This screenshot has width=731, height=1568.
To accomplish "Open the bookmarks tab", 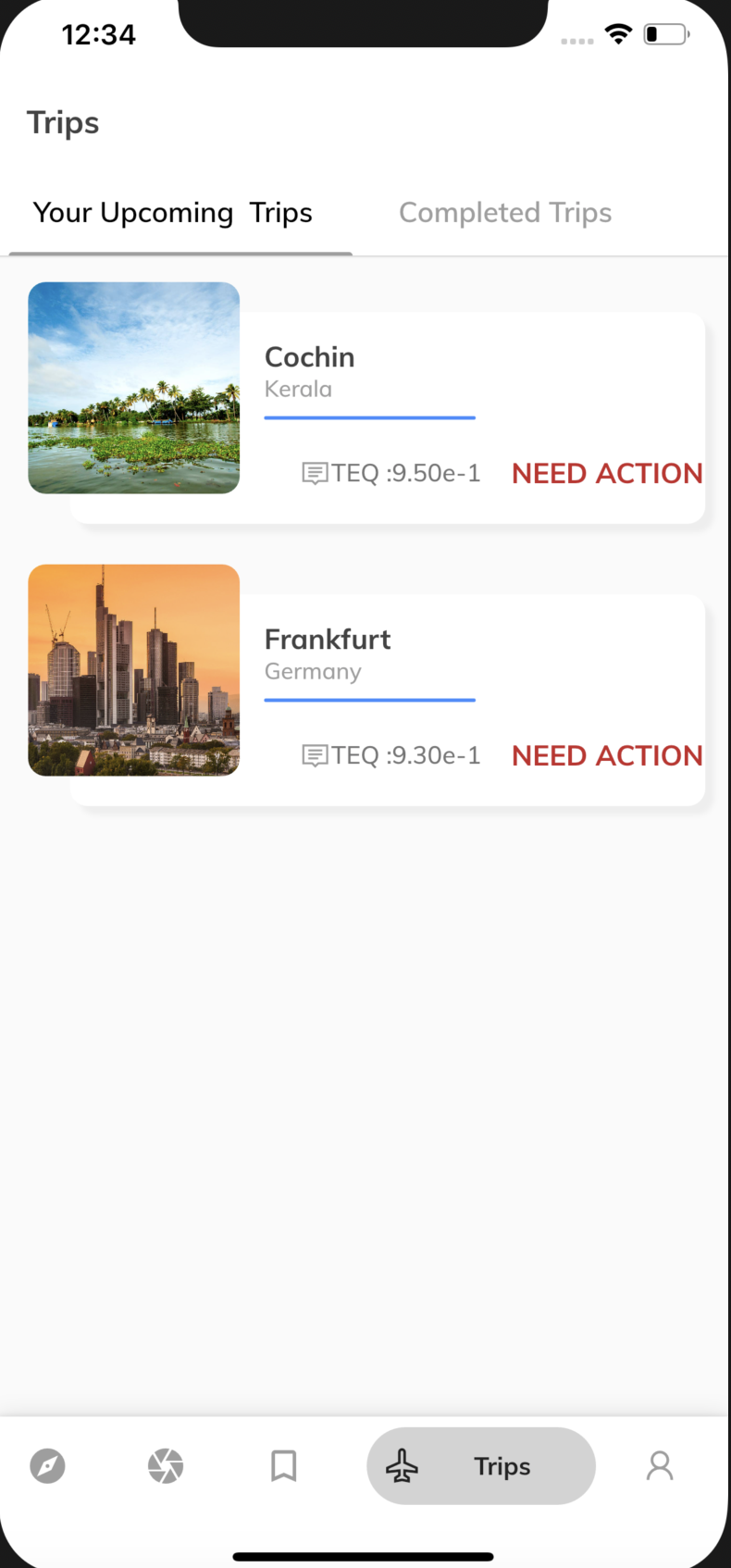I will click(x=283, y=1466).
